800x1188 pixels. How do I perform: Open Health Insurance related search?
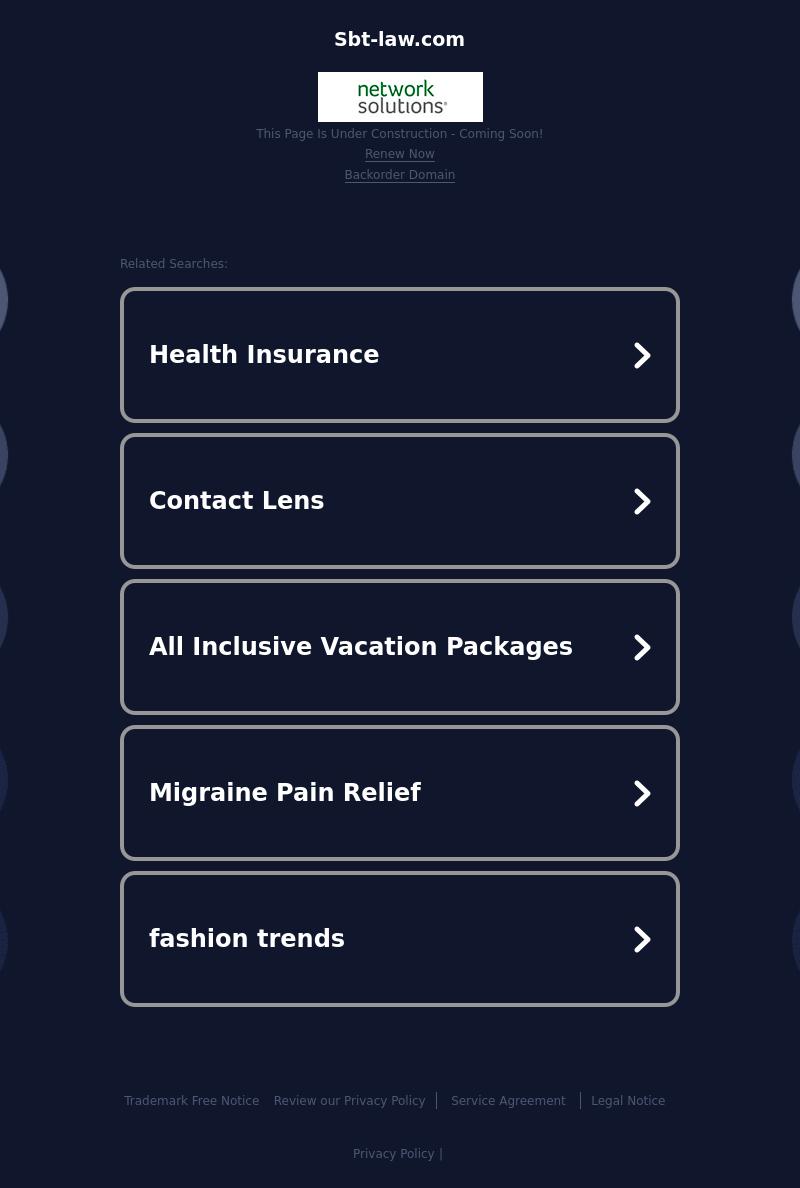click(399, 355)
